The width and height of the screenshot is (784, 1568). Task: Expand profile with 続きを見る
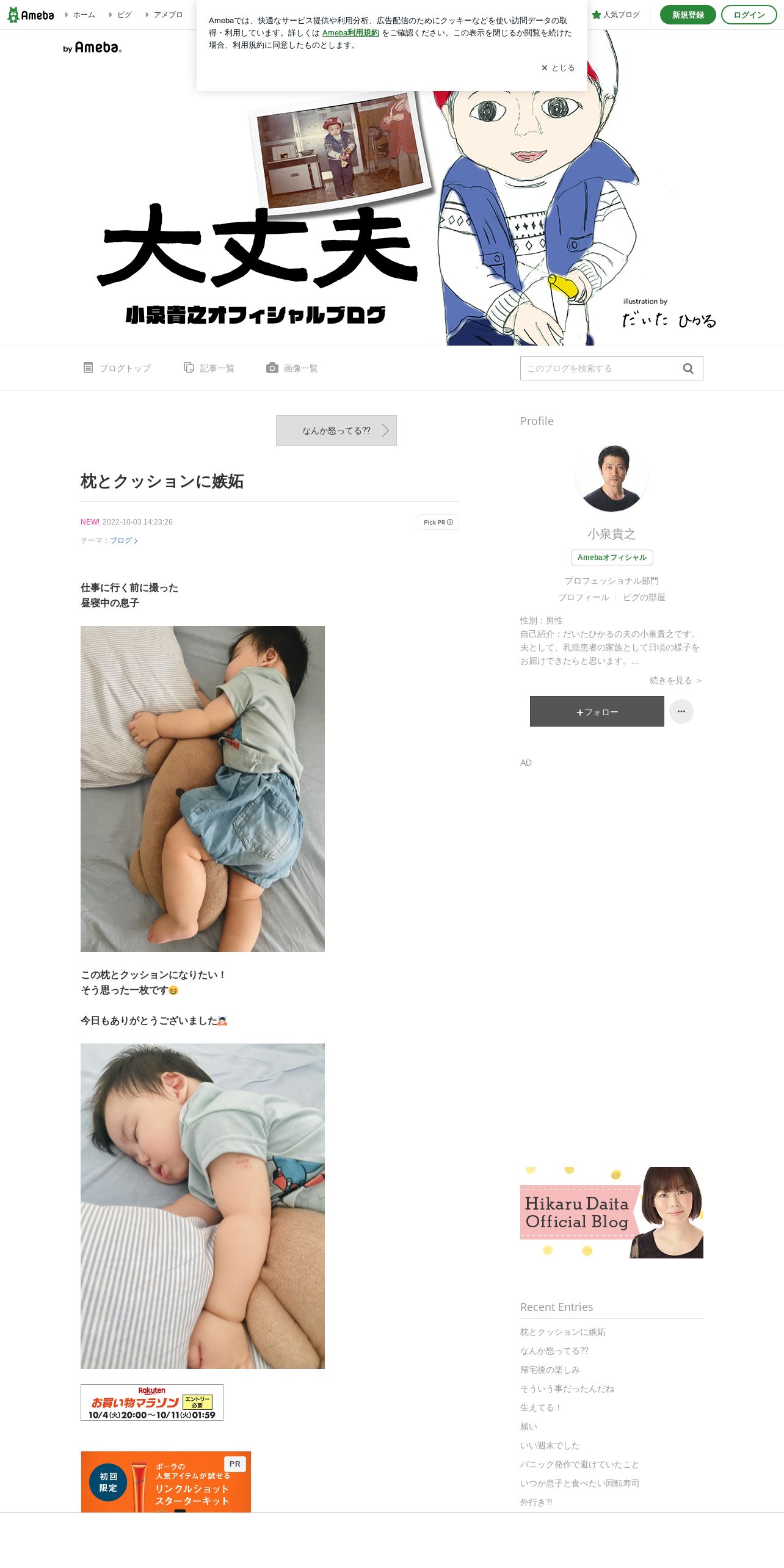coord(675,680)
